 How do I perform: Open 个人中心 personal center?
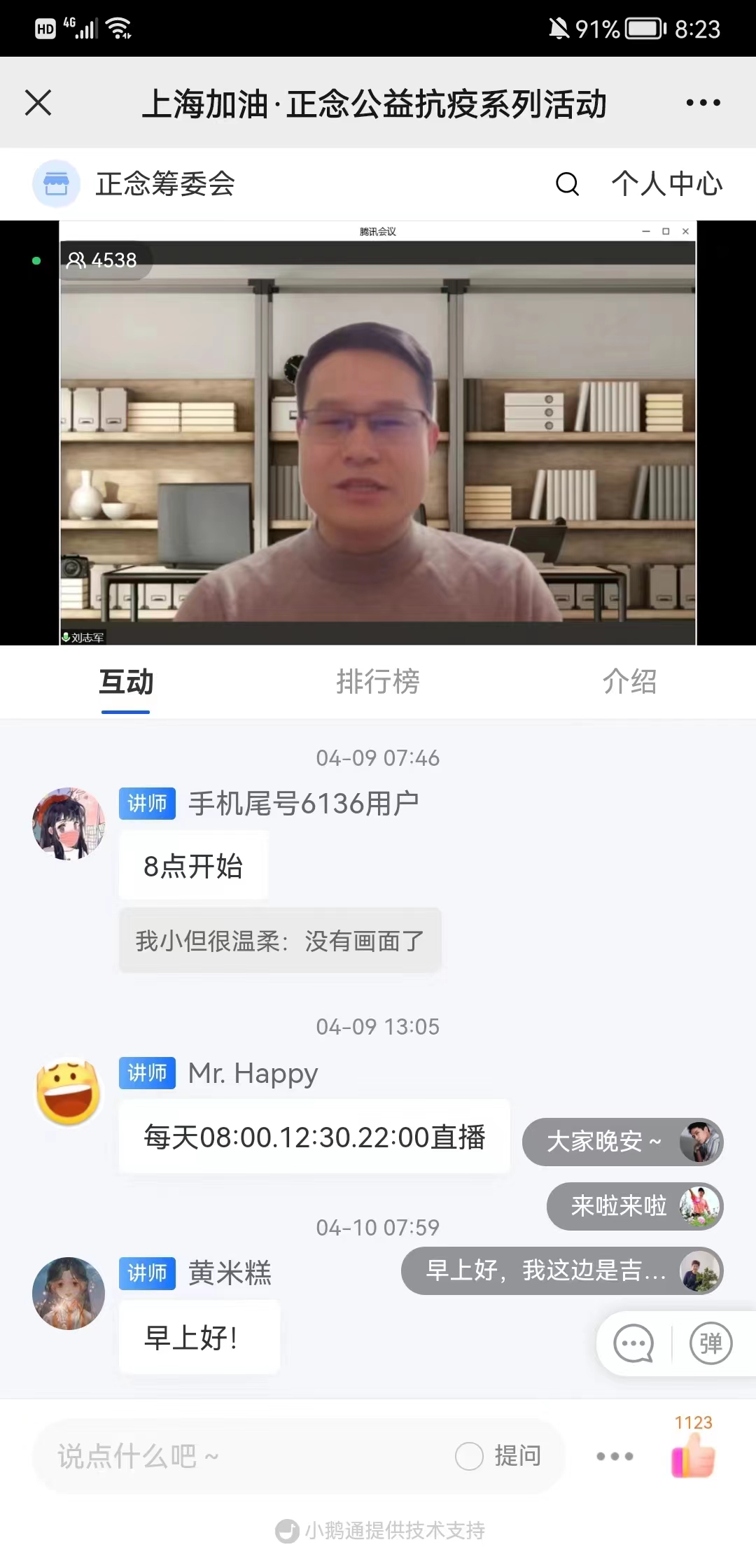point(666,184)
